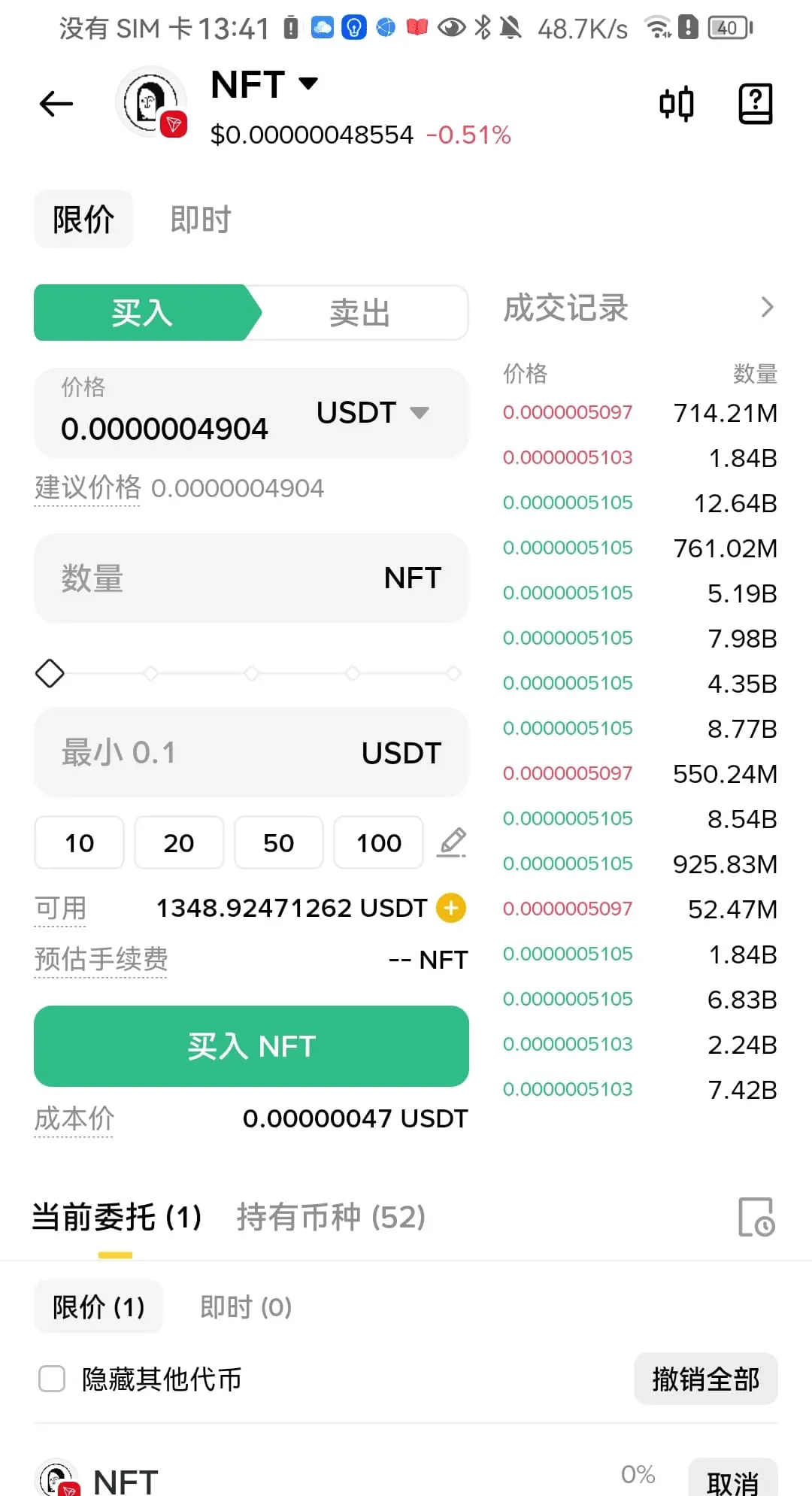812x1496 pixels.
Task: Choose the 100 quick amount chip
Action: tap(378, 842)
